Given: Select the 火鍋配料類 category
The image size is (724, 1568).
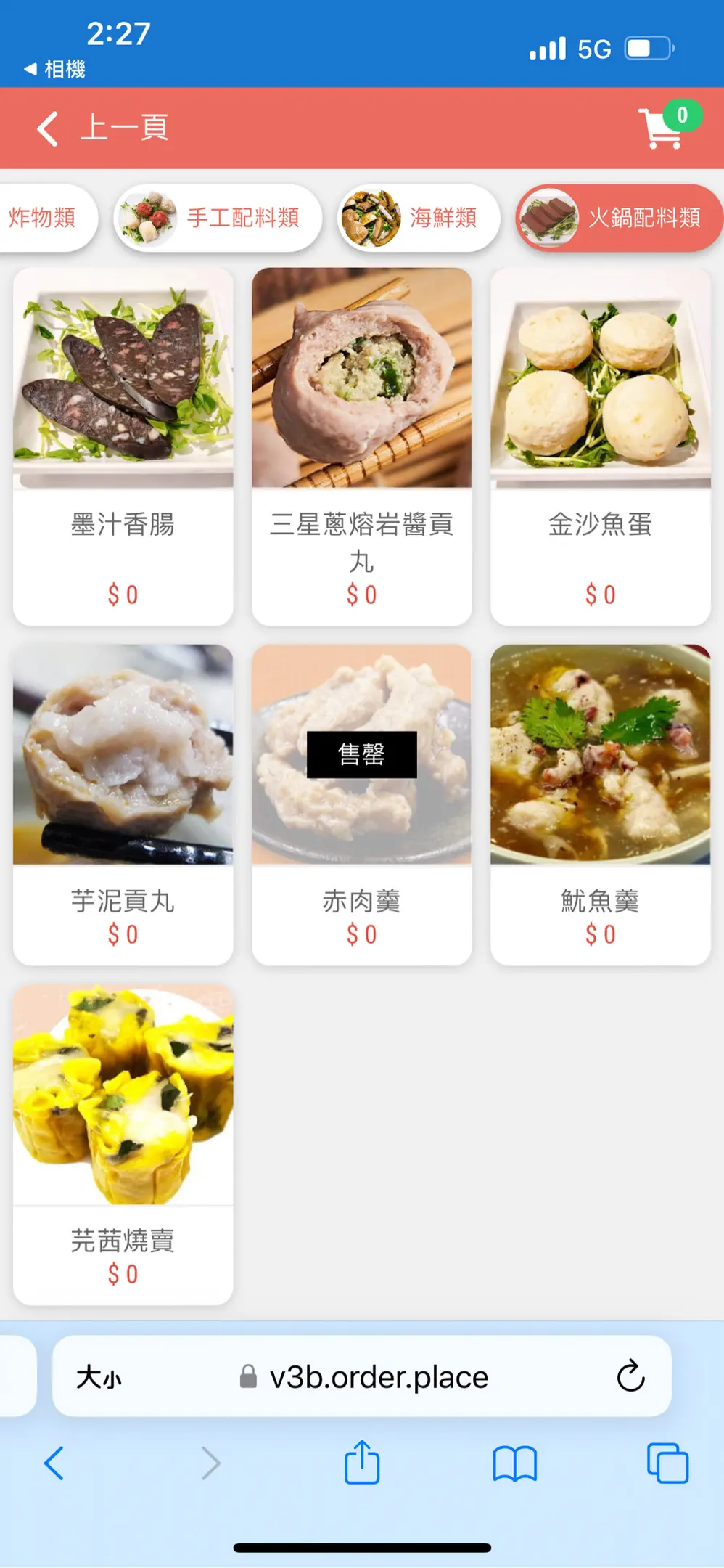Looking at the screenshot, I should (620, 218).
